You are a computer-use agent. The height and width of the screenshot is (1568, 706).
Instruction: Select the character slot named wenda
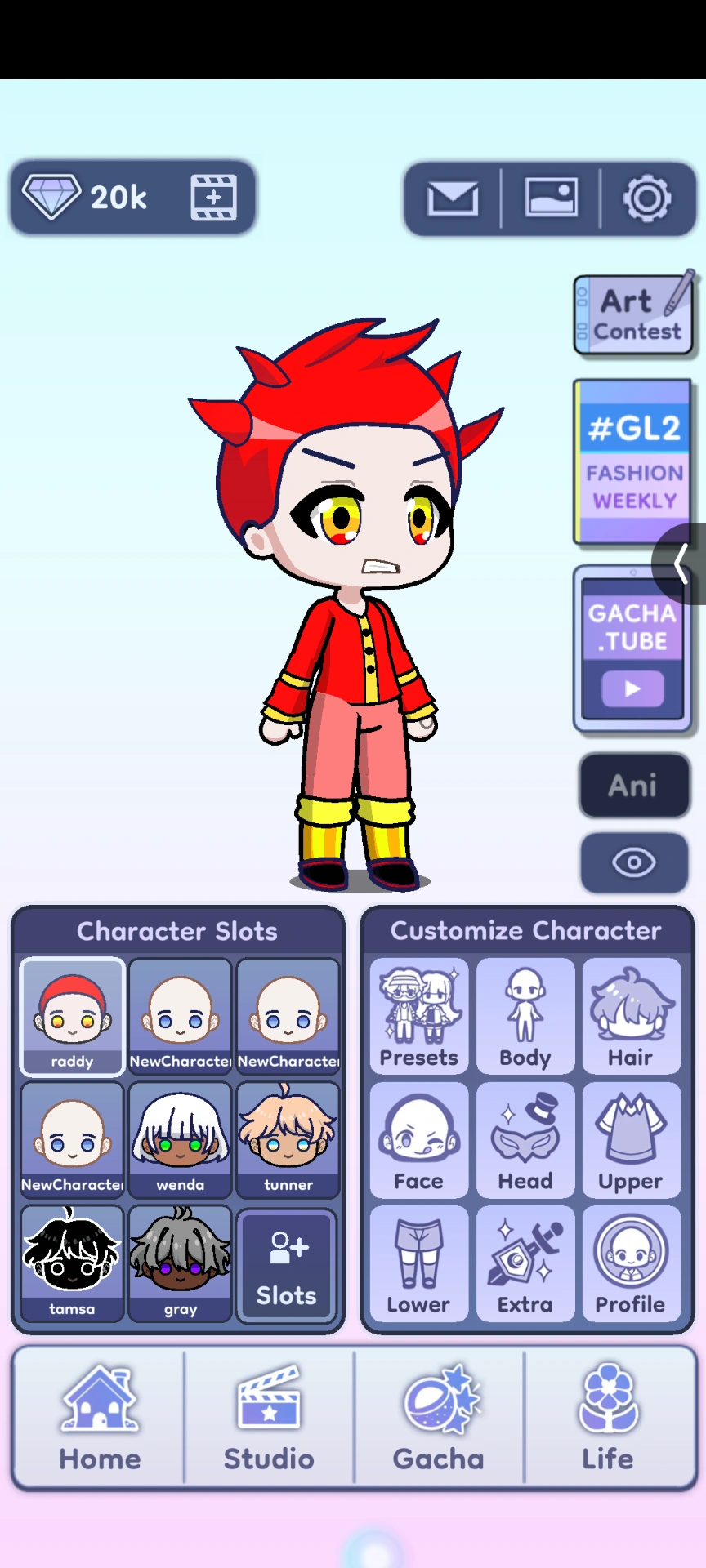click(x=179, y=1139)
